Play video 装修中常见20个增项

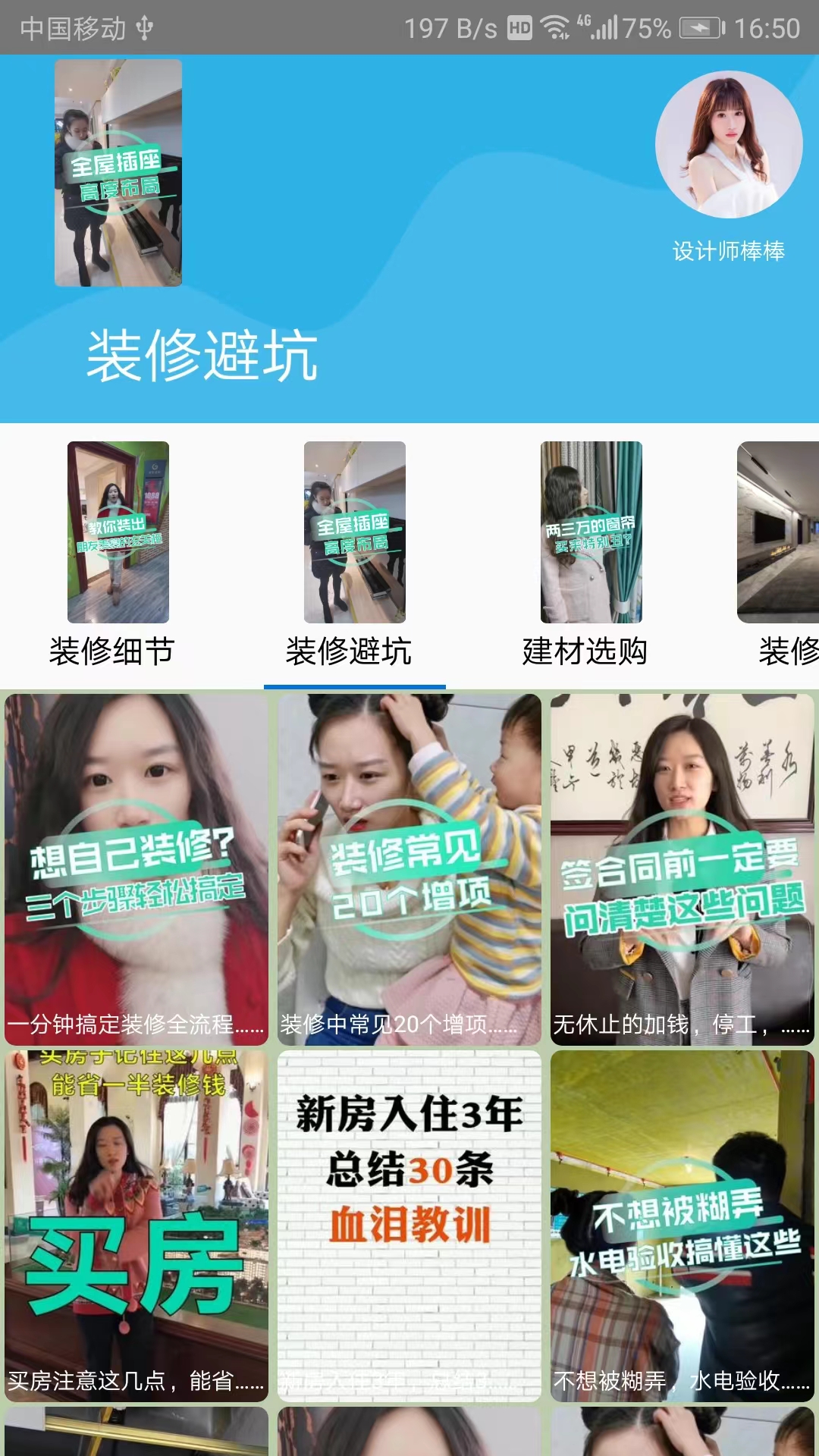coord(409,869)
